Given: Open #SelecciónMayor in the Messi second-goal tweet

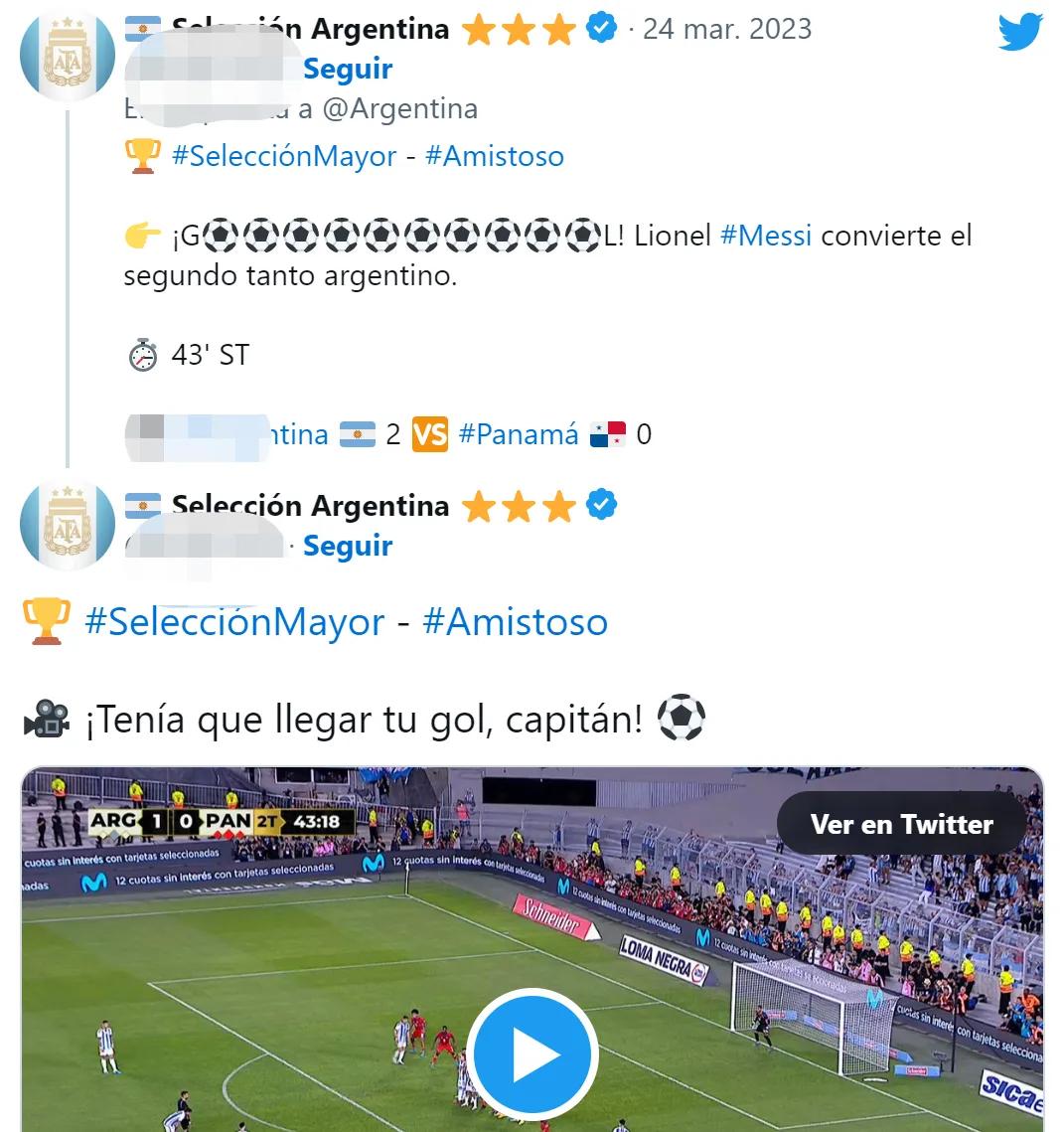Looking at the screenshot, I should click(284, 156).
